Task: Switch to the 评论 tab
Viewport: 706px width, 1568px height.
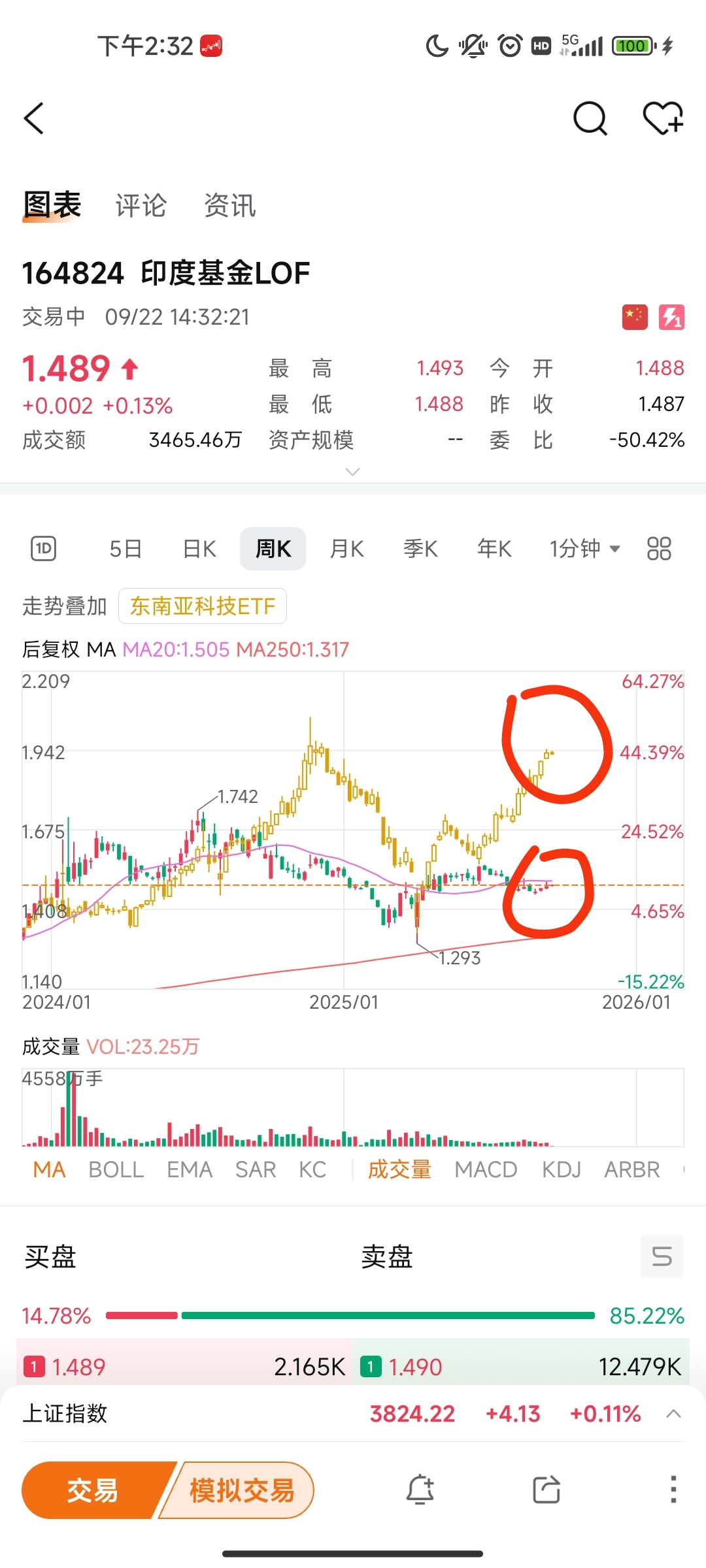Action: [141, 205]
